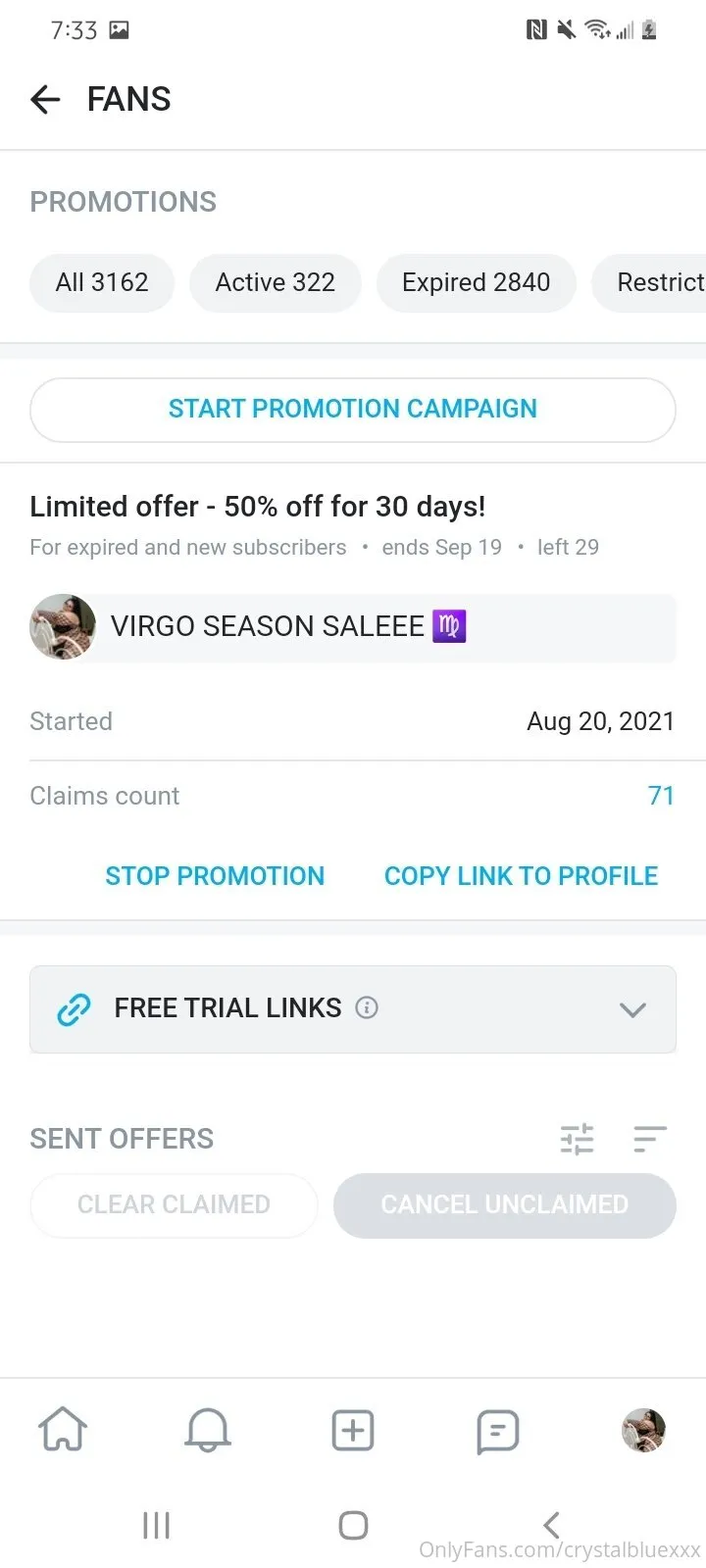Select the All 3162 filter chip

click(x=102, y=283)
